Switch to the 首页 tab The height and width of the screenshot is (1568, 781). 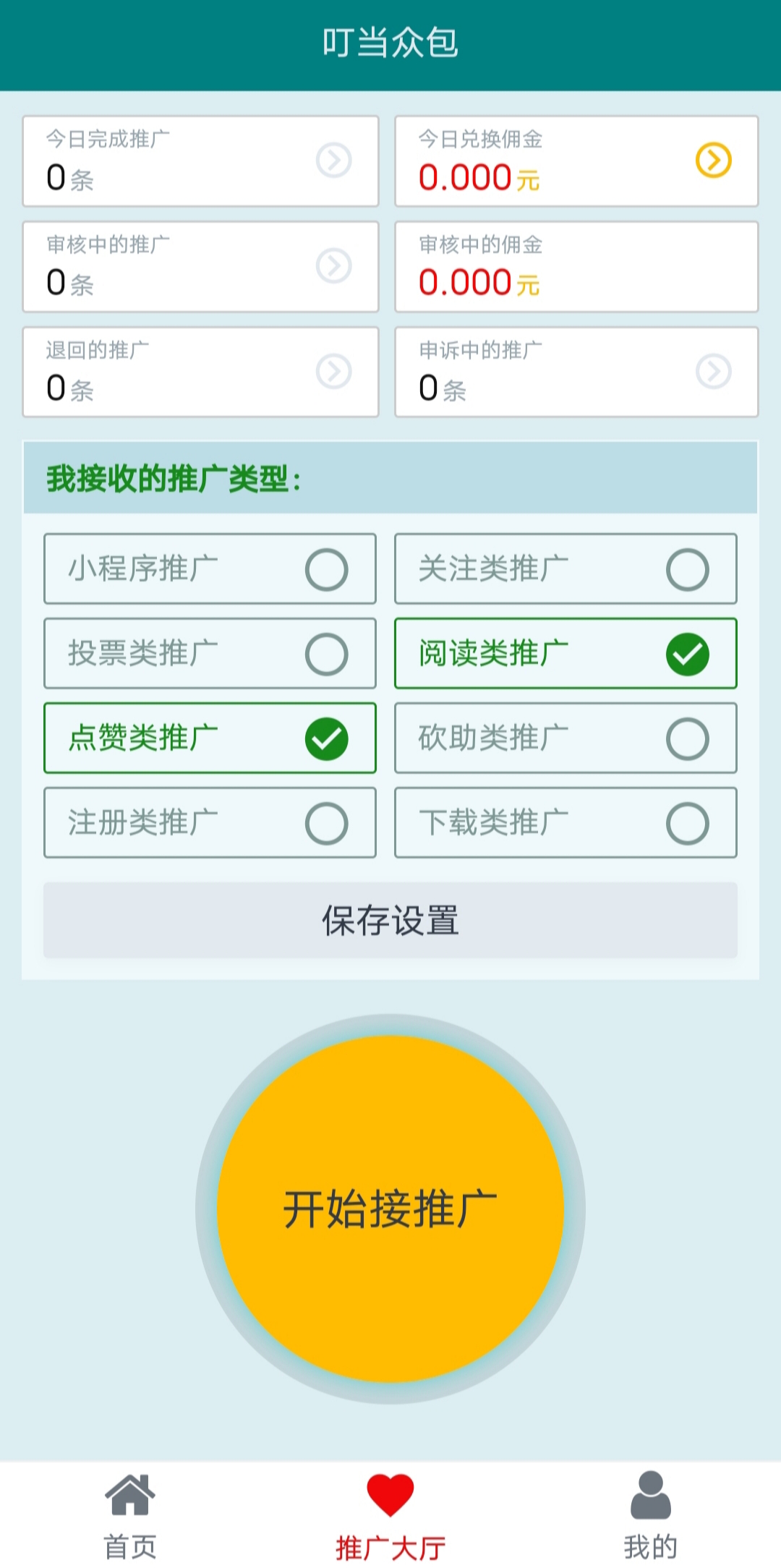(x=130, y=1516)
